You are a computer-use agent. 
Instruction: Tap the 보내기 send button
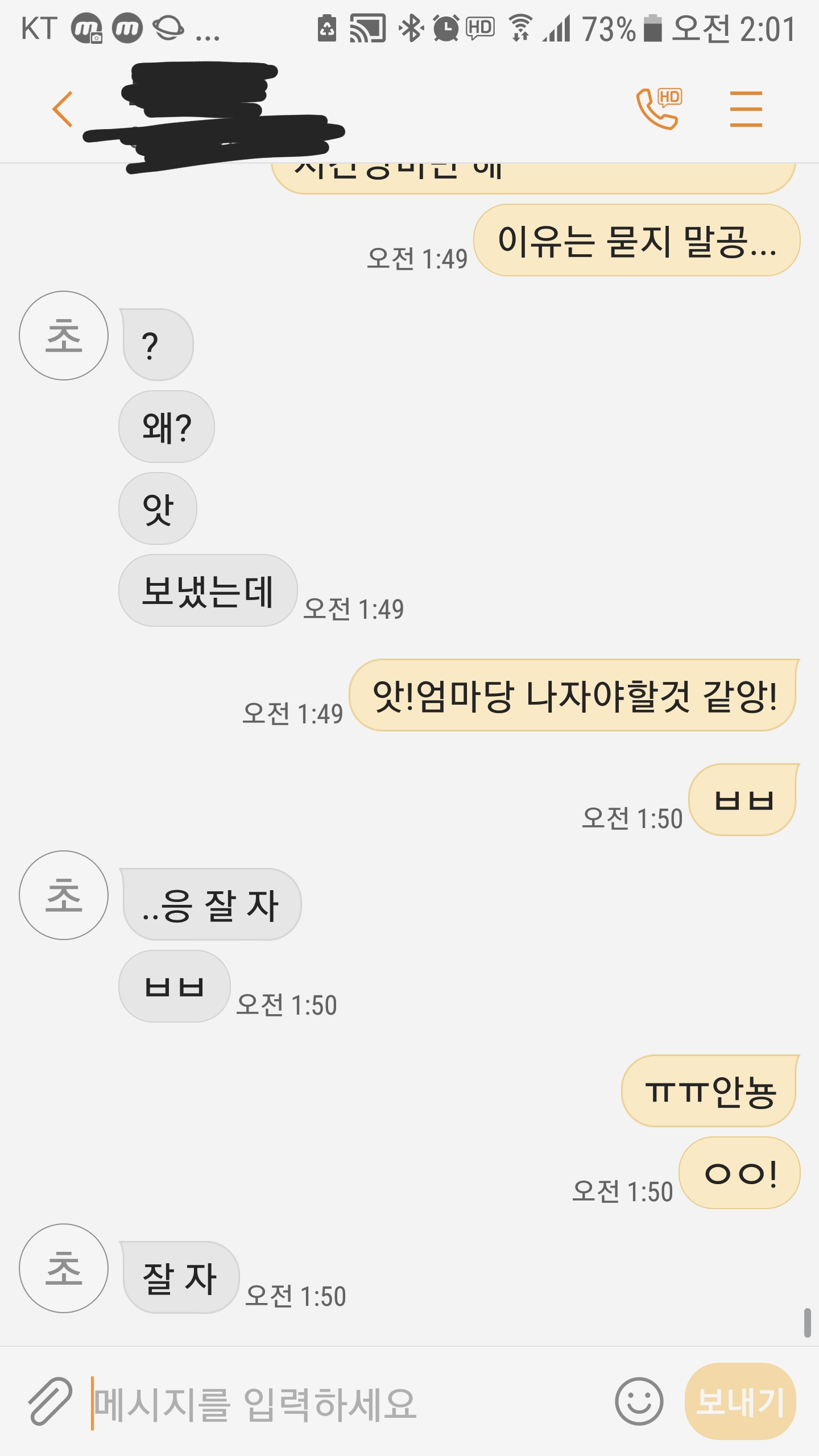(x=740, y=1401)
